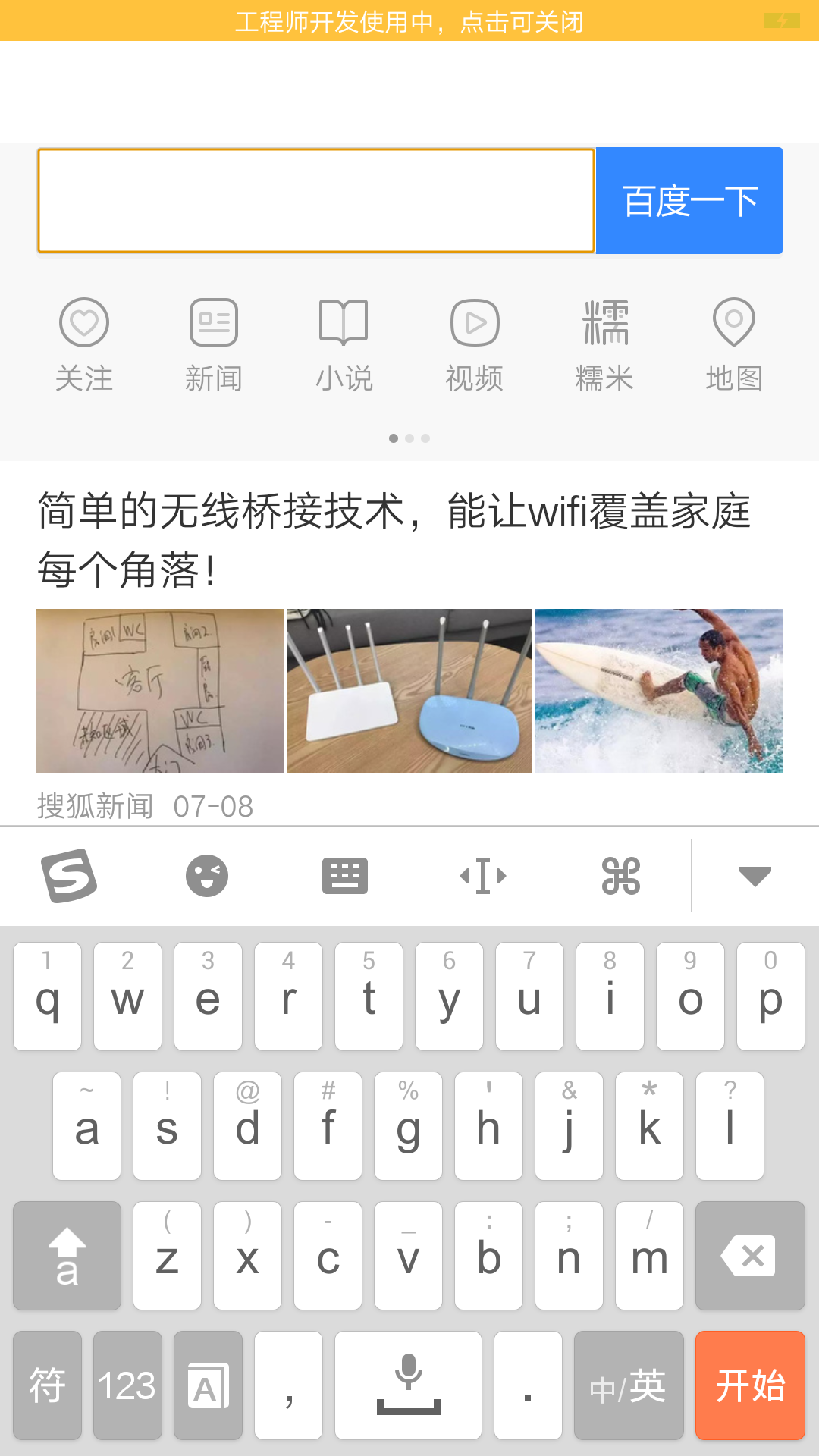Open the 新闻 news shortcut
The width and height of the screenshot is (819, 1456).
[x=214, y=345]
